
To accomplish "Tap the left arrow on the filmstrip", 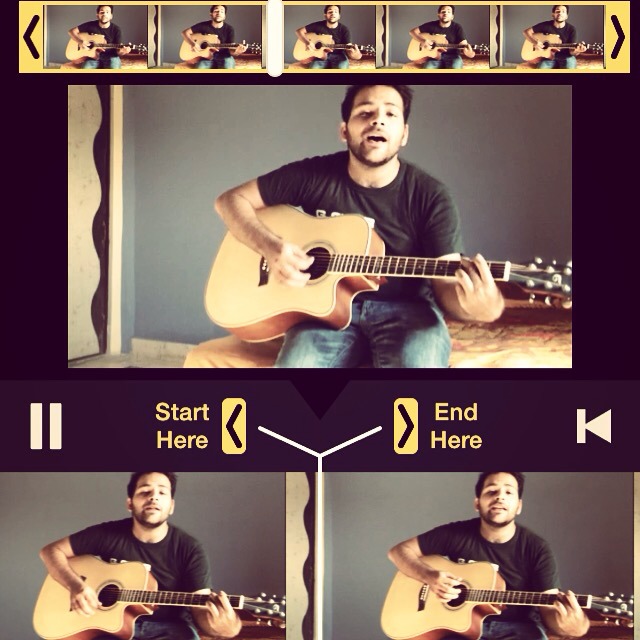I will click(31, 37).
